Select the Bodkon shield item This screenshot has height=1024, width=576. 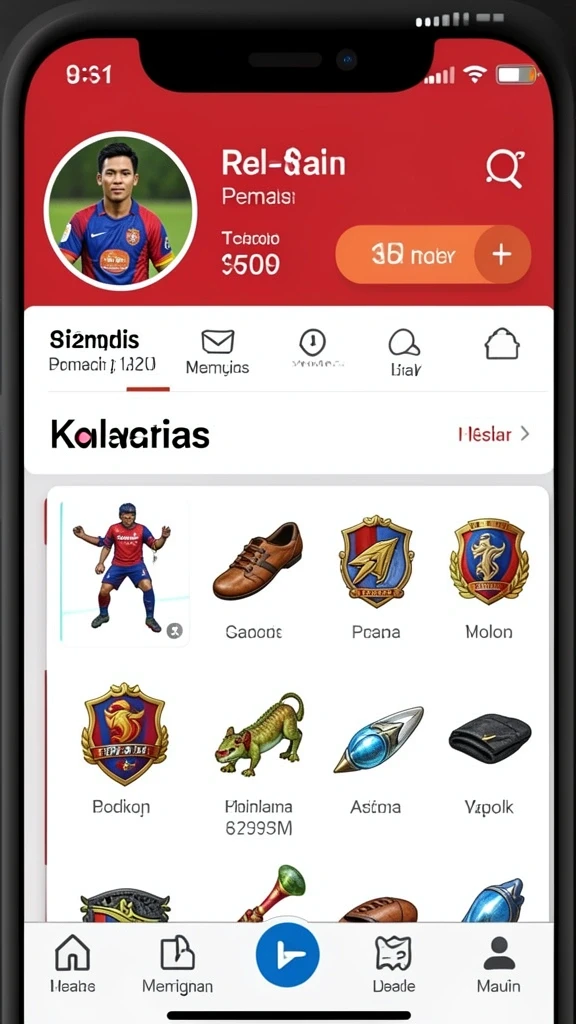pos(123,749)
